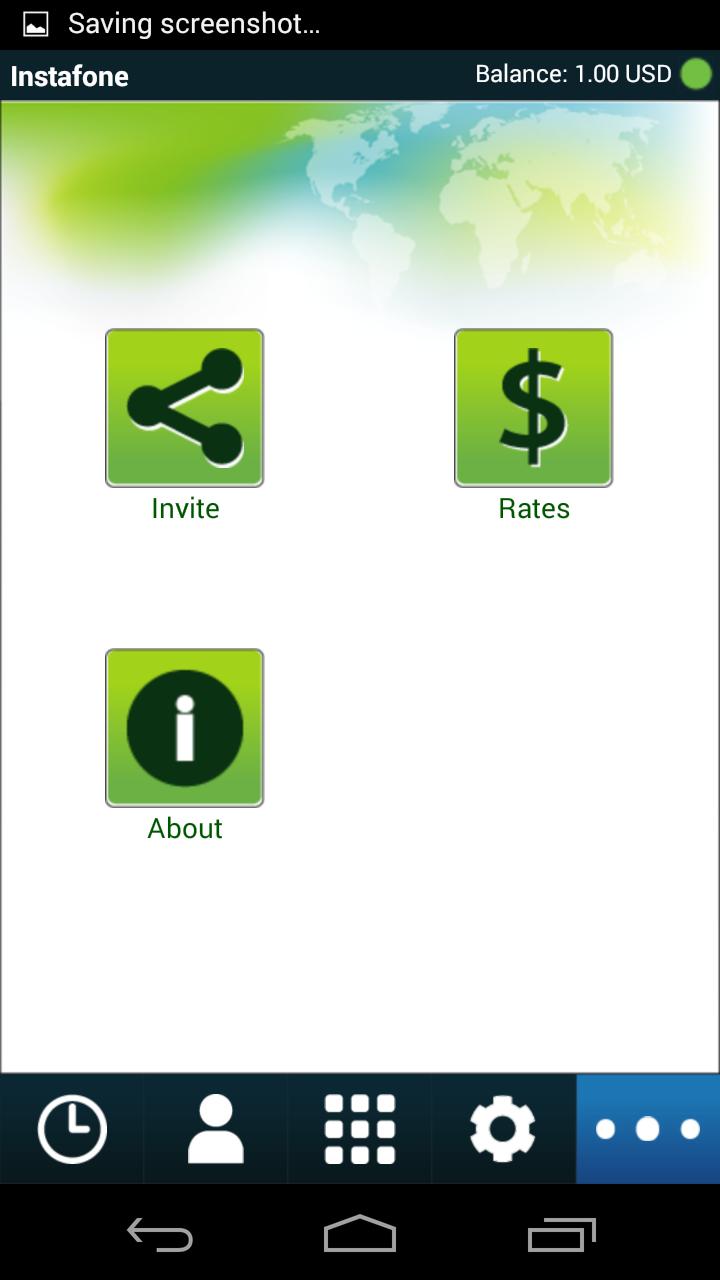Tap the system home button
Screen dimensions: 720x1280
(360, 1236)
